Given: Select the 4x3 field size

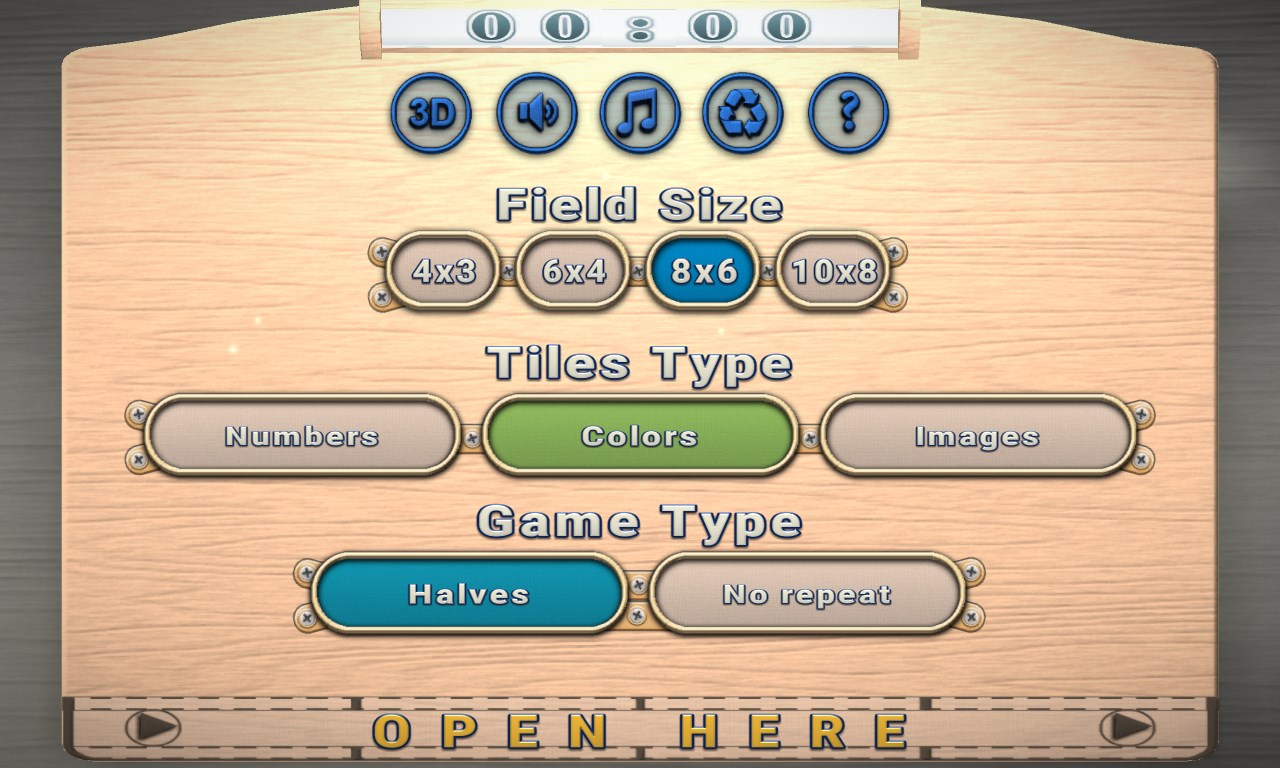Looking at the screenshot, I should click(x=443, y=270).
